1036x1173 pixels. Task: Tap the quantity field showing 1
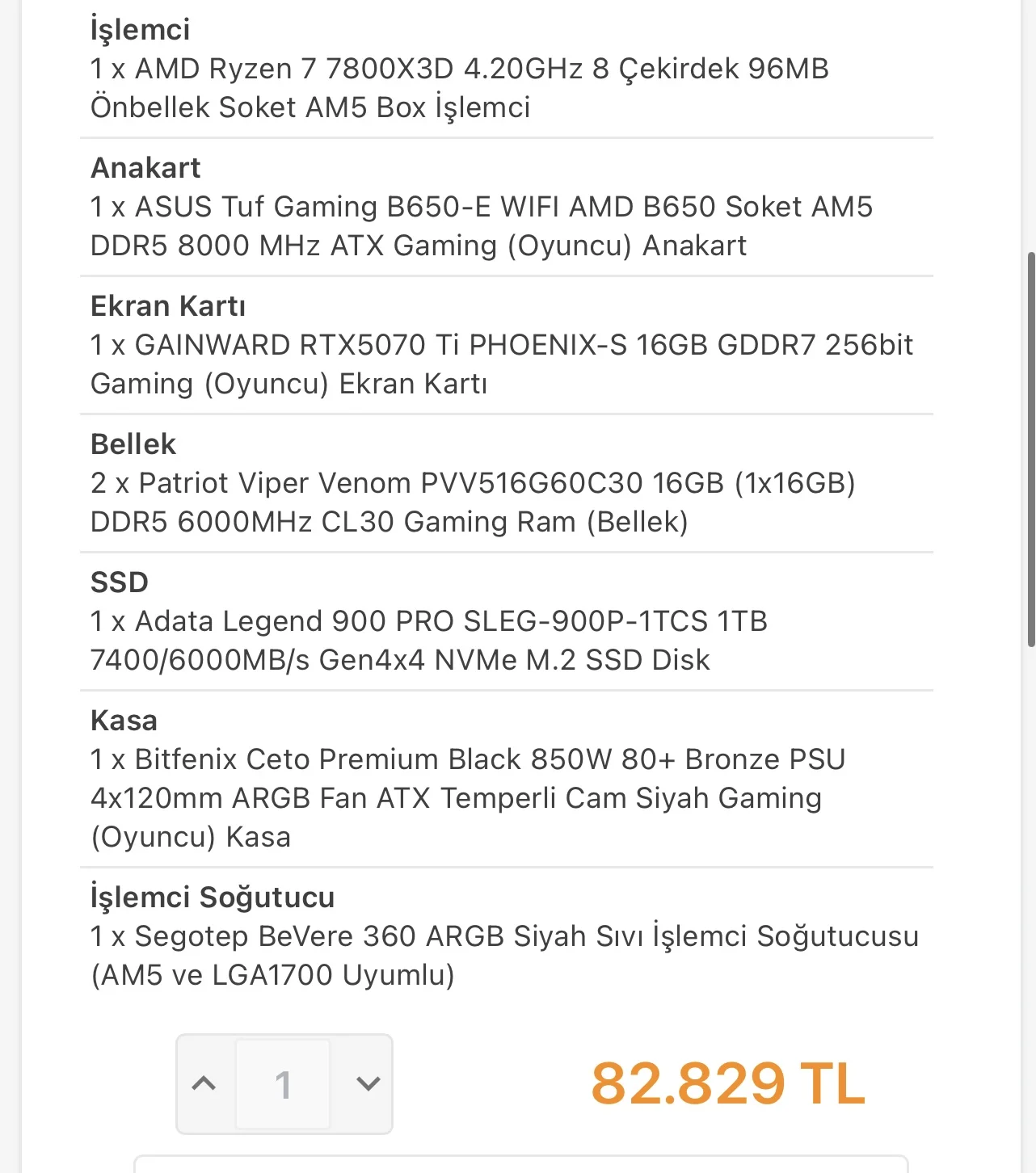(x=283, y=1083)
